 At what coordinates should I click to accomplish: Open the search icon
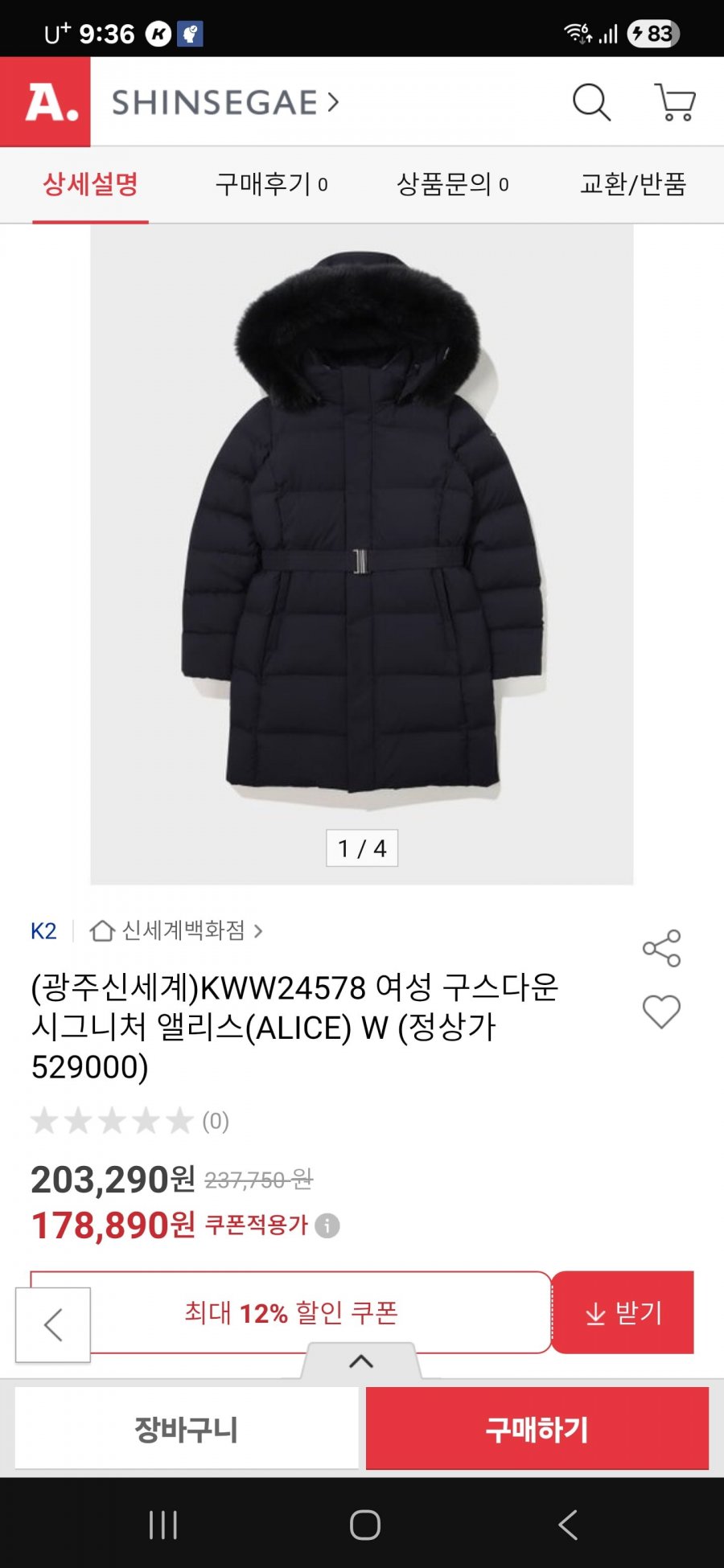[591, 102]
